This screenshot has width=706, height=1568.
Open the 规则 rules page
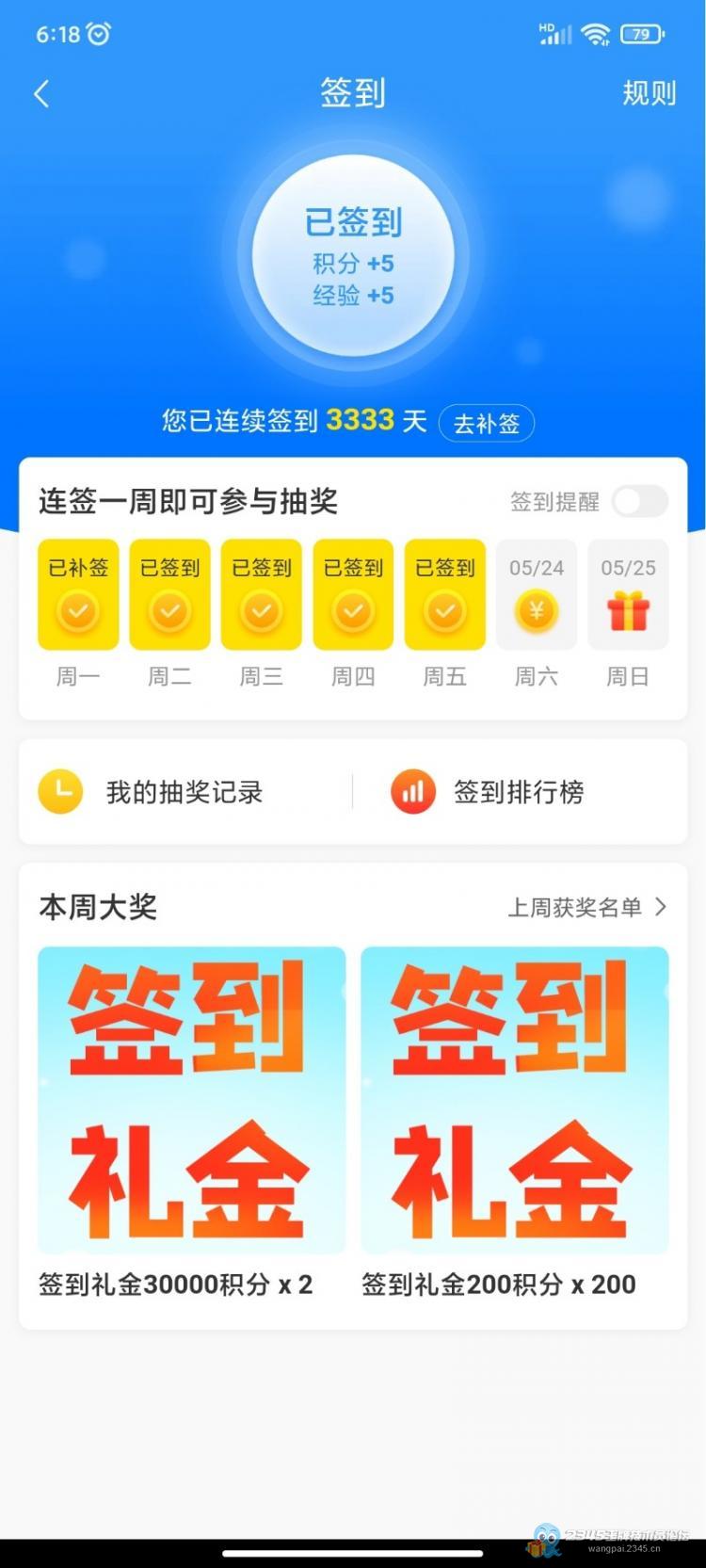coord(649,93)
